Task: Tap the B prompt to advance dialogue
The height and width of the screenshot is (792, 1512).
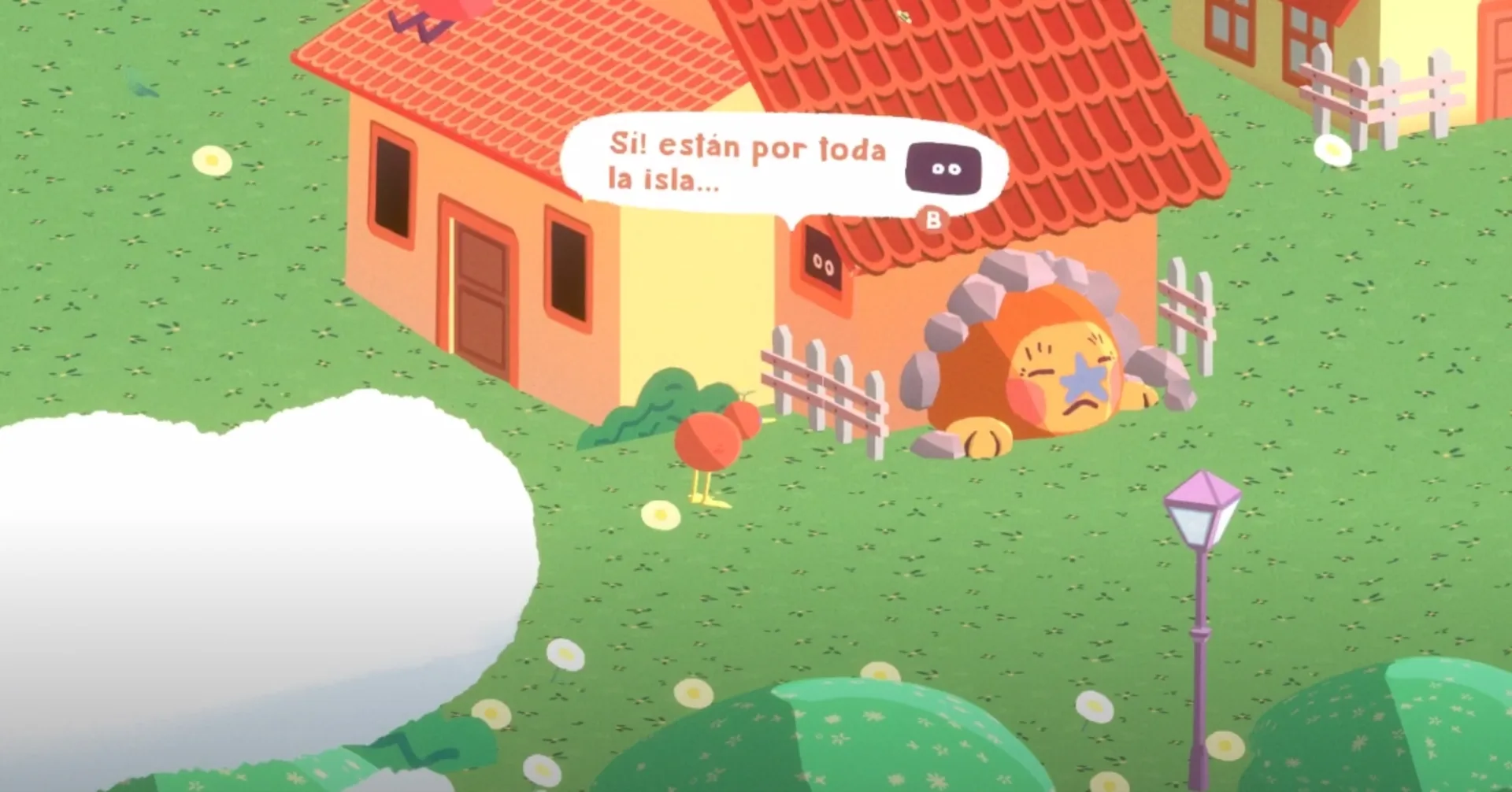Action: coord(933,220)
